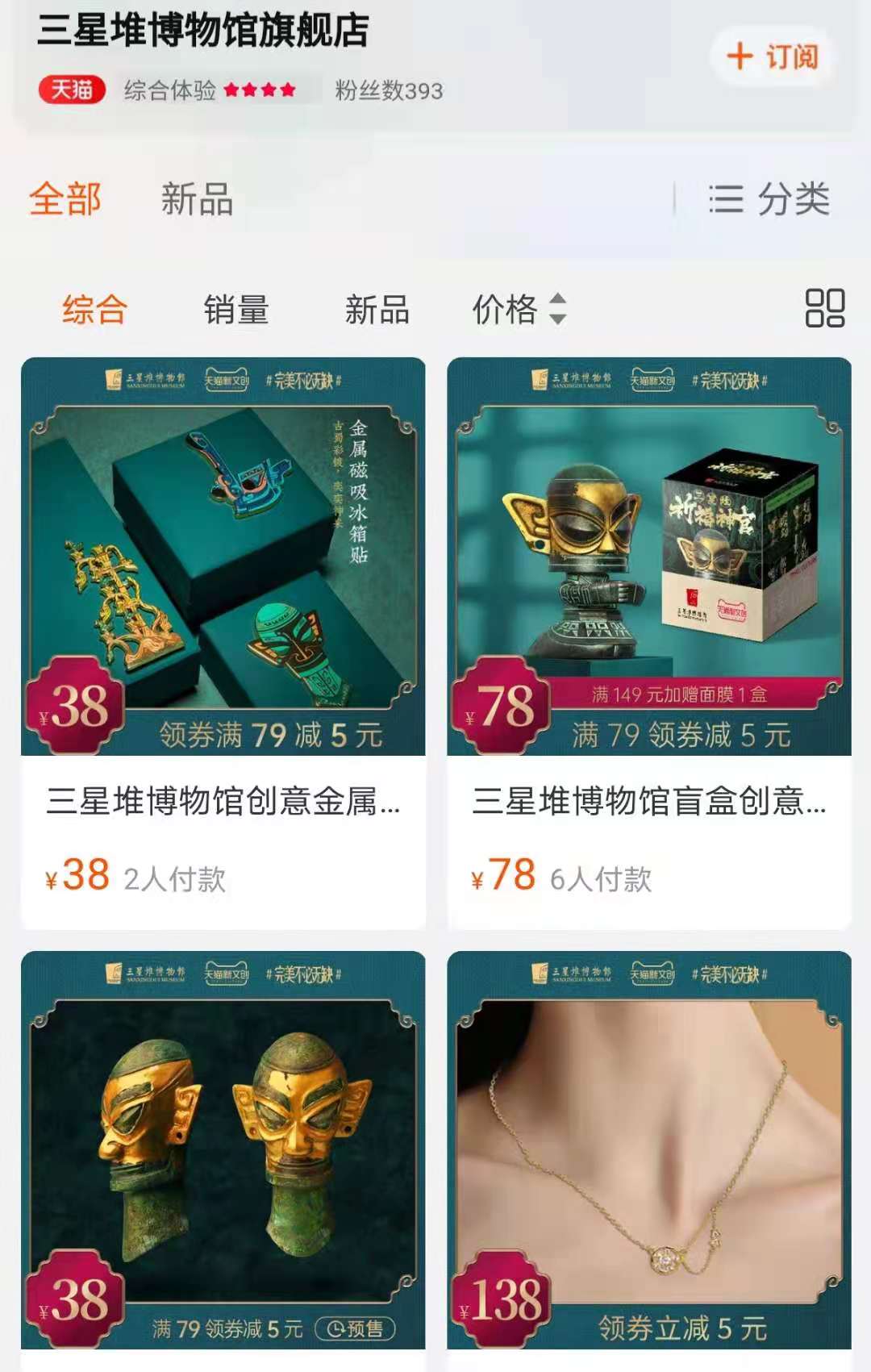Open the 分类 category menu
This screenshot has height=1372, width=871.
click(x=769, y=199)
